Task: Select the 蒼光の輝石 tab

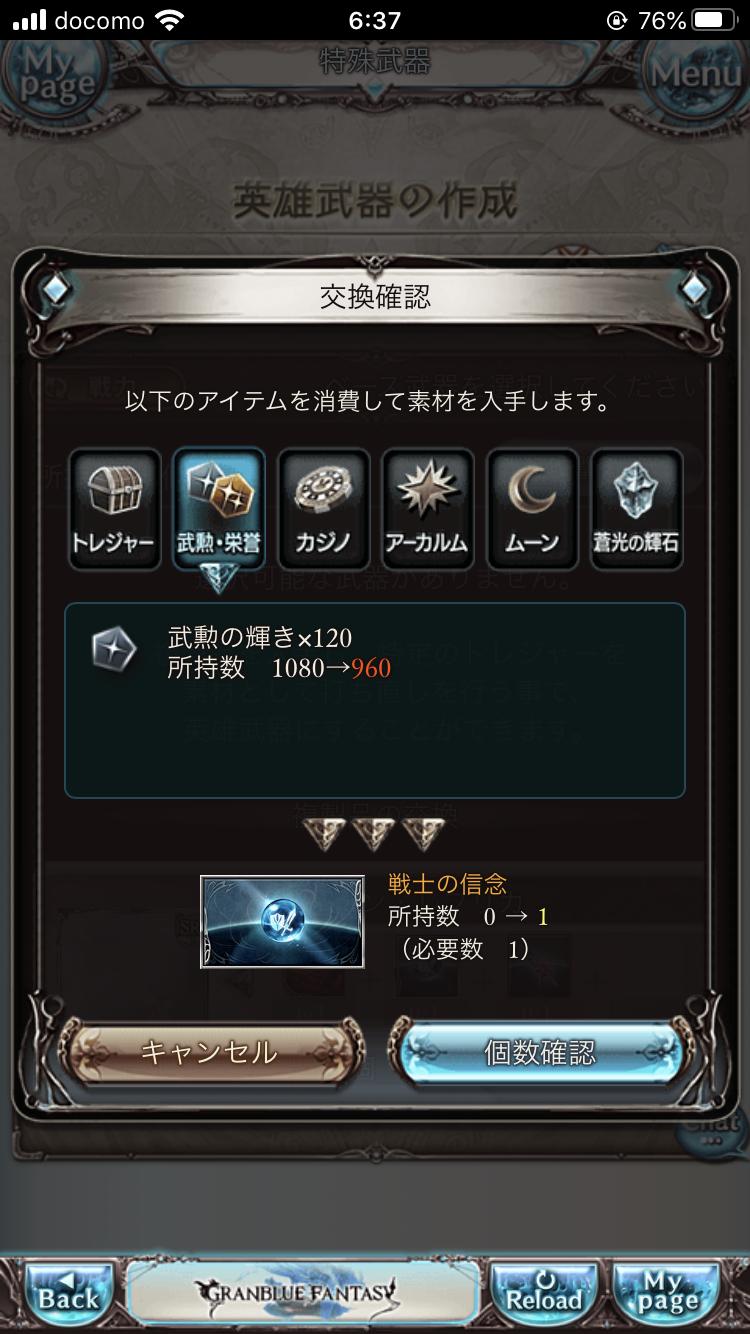Action: (x=636, y=509)
